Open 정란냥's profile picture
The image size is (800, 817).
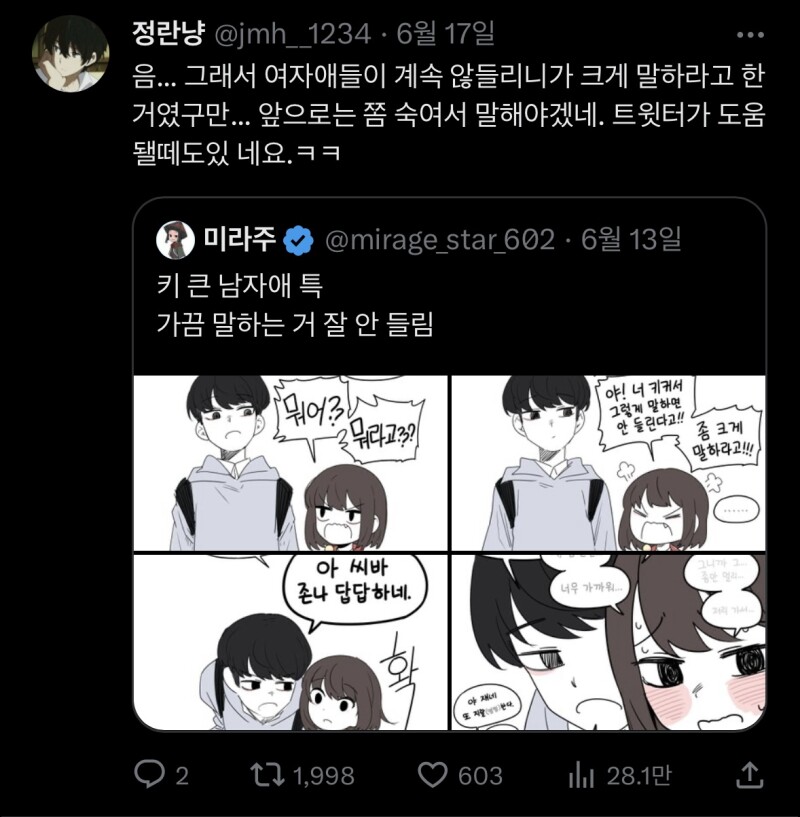coord(69,55)
